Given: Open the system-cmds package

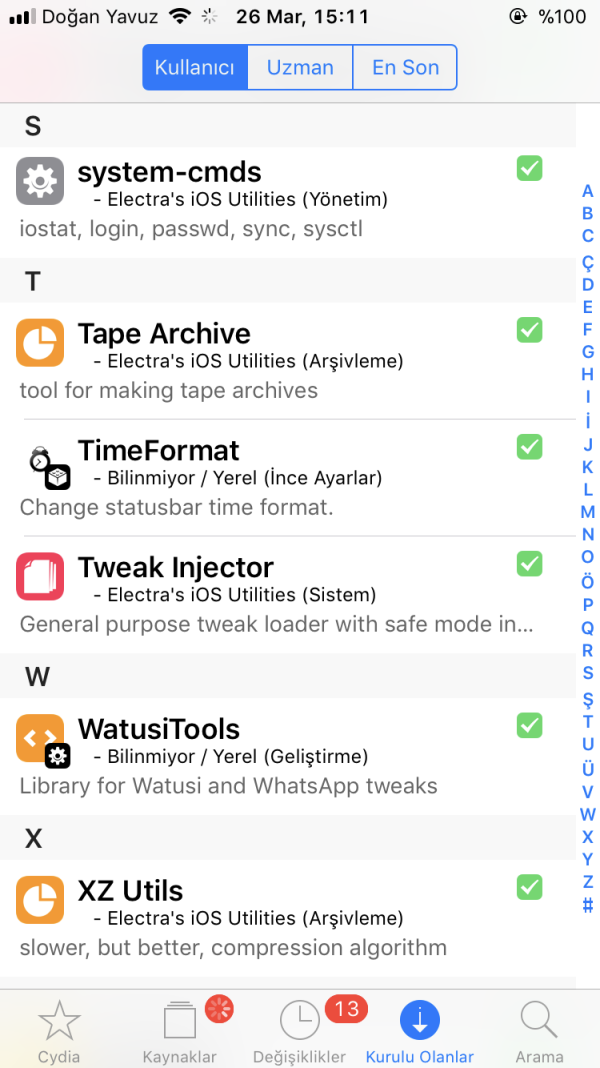Looking at the screenshot, I should click(280, 201).
